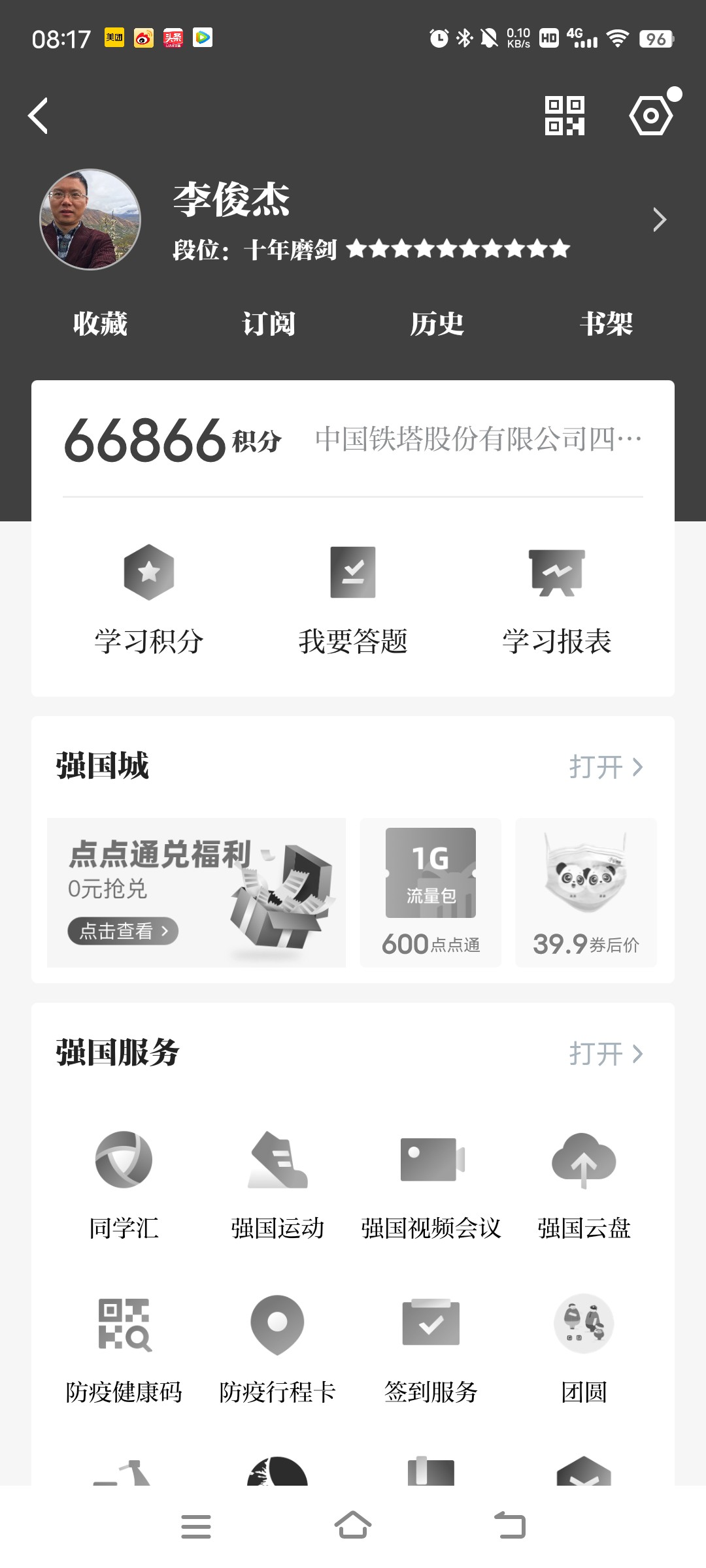Switch to the 书架 tab
Viewport: 706px width, 1568px height.
[607, 322]
